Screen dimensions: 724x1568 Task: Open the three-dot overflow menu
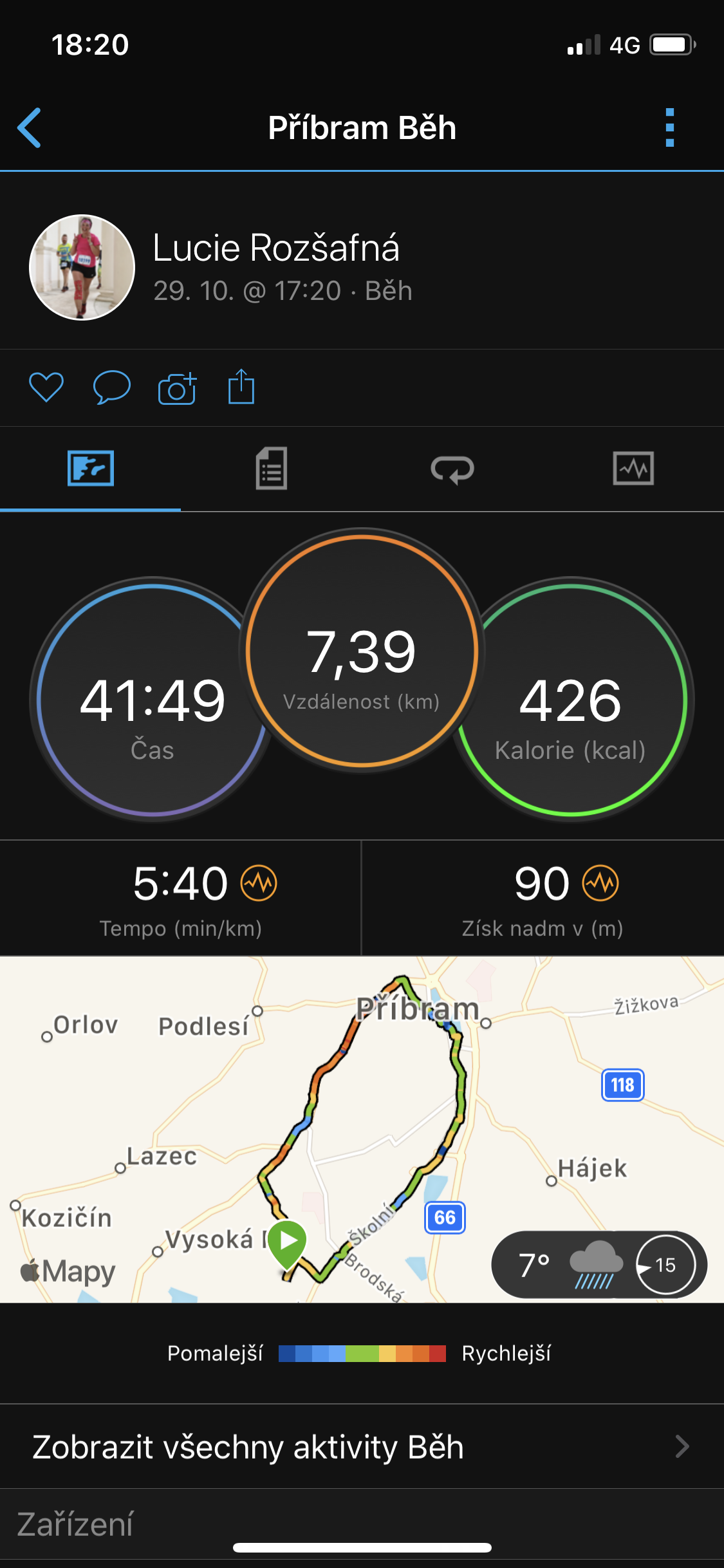pyautogui.click(x=669, y=127)
